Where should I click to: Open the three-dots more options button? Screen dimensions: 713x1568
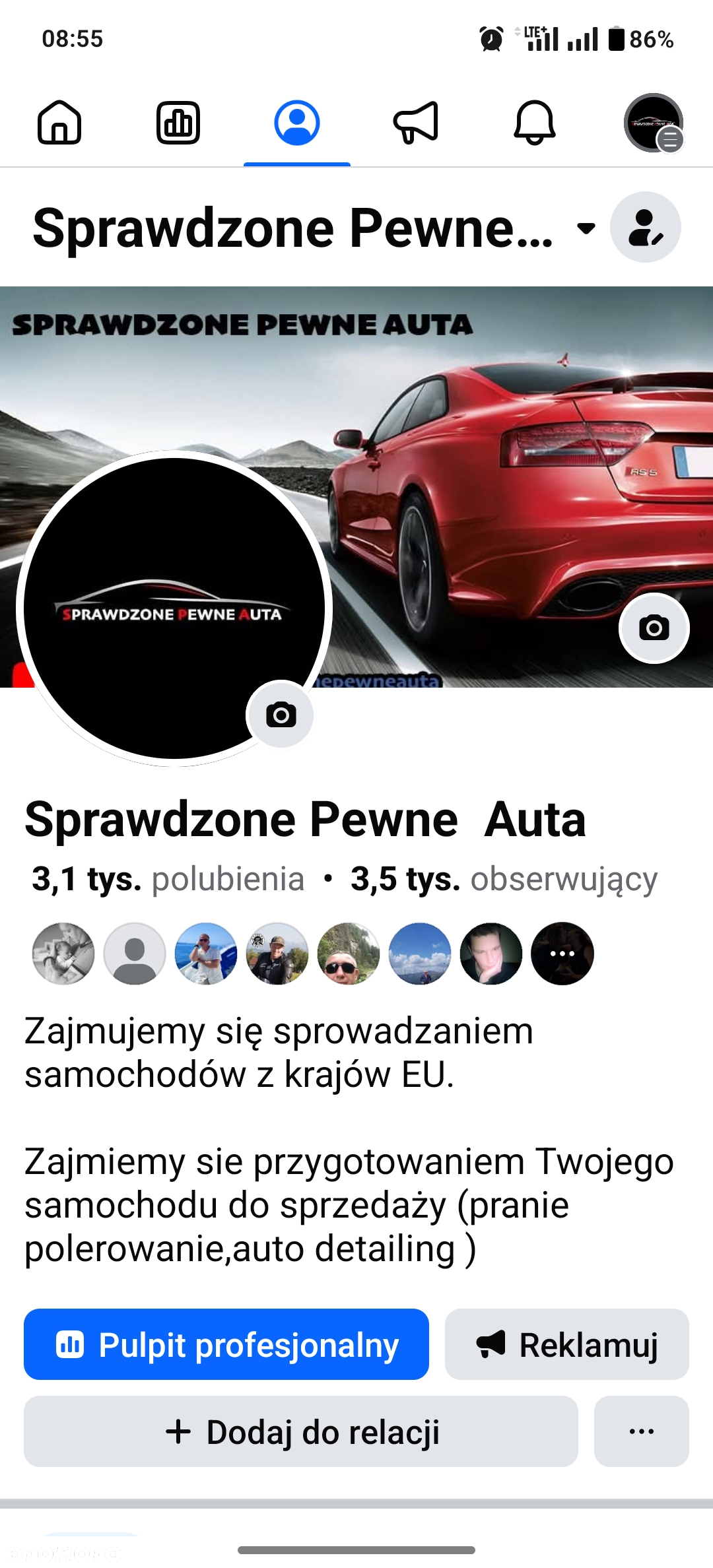click(641, 1431)
